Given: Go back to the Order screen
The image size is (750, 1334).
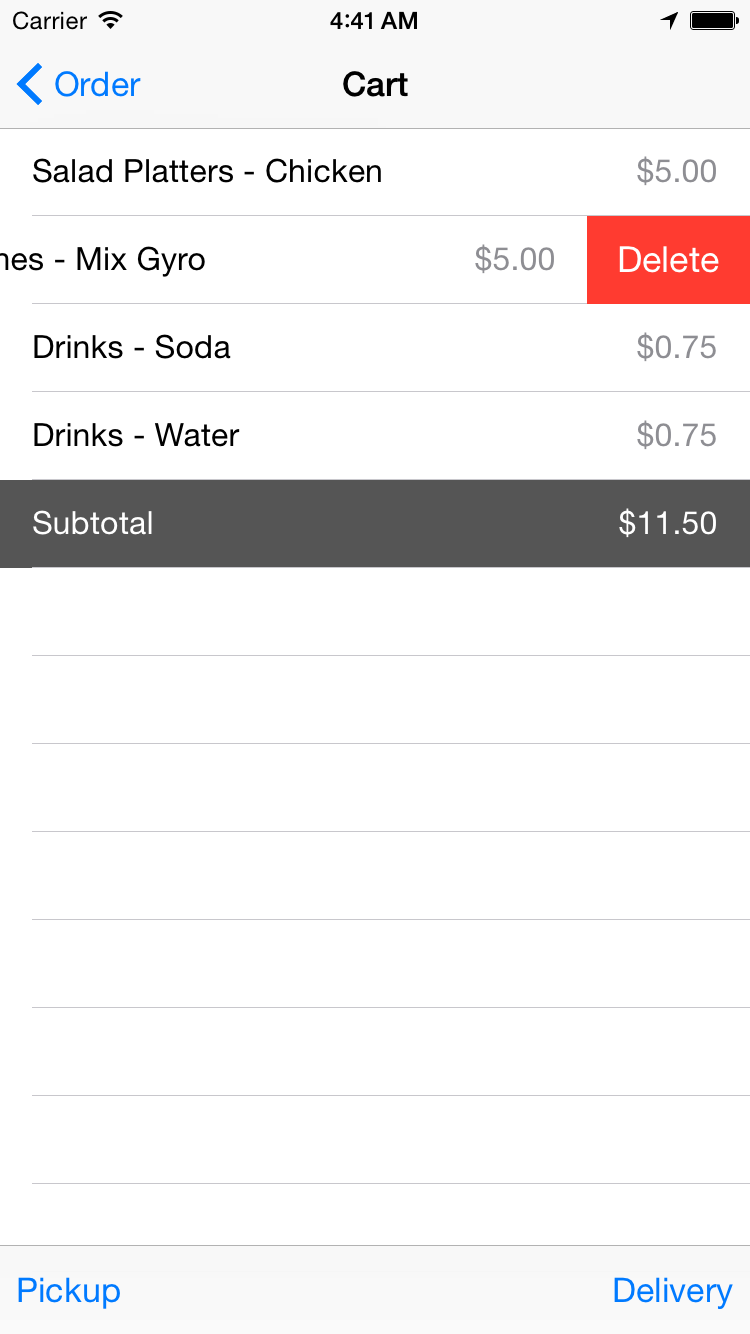Looking at the screenshot, I should point(80,85).
